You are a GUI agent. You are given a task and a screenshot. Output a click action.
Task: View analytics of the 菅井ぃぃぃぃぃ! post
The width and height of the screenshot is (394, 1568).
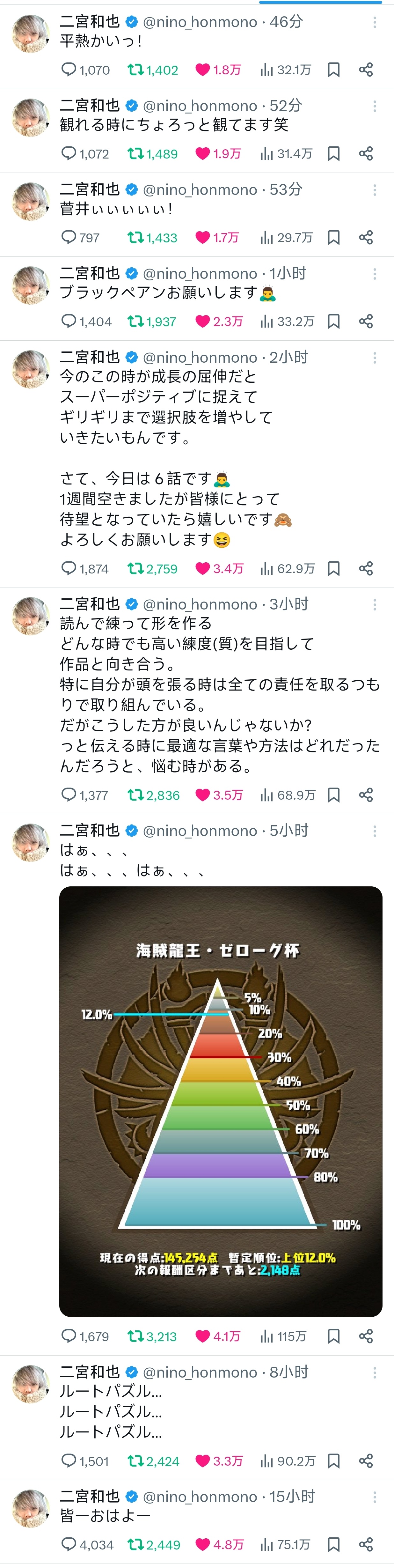coord(266,237)
